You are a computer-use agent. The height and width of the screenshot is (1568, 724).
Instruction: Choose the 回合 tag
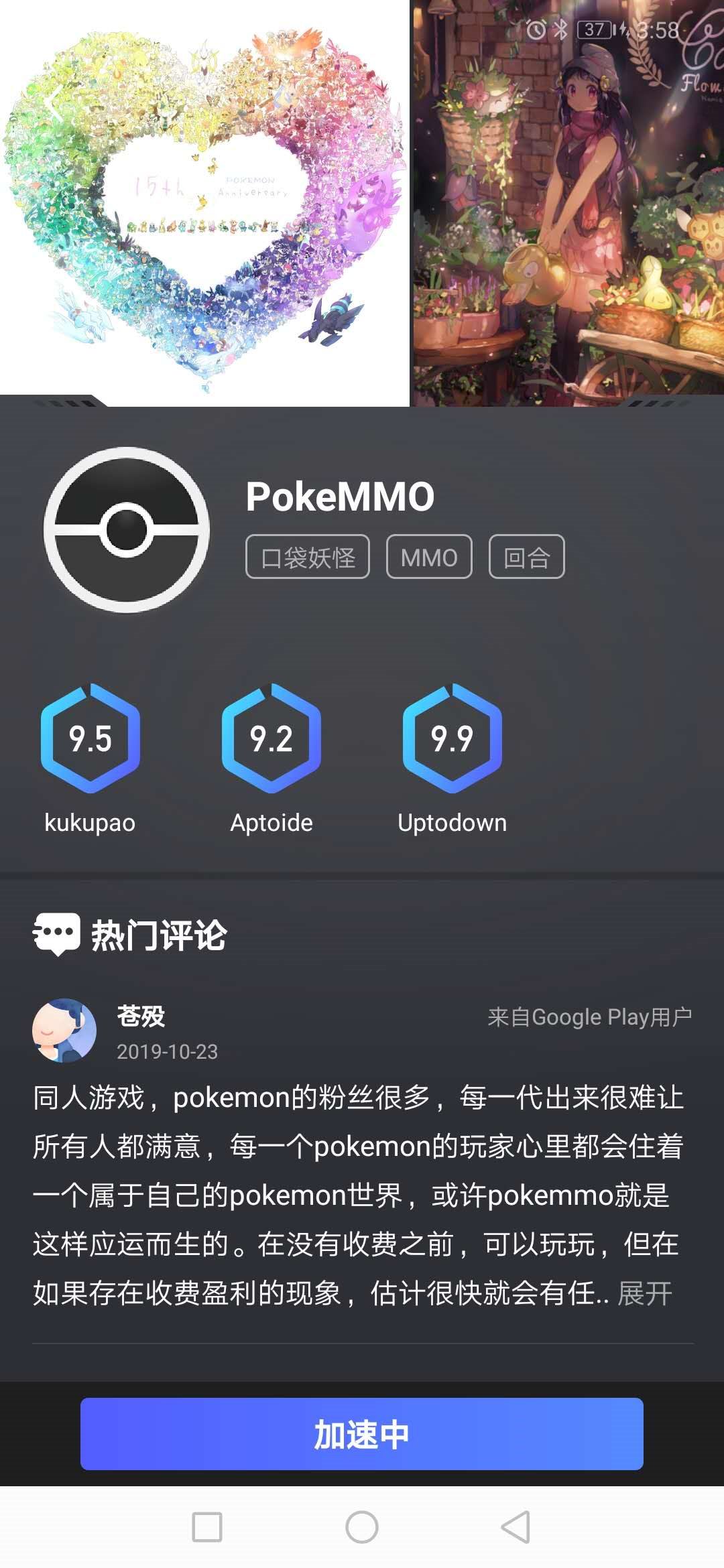click(x=526, y=557)
